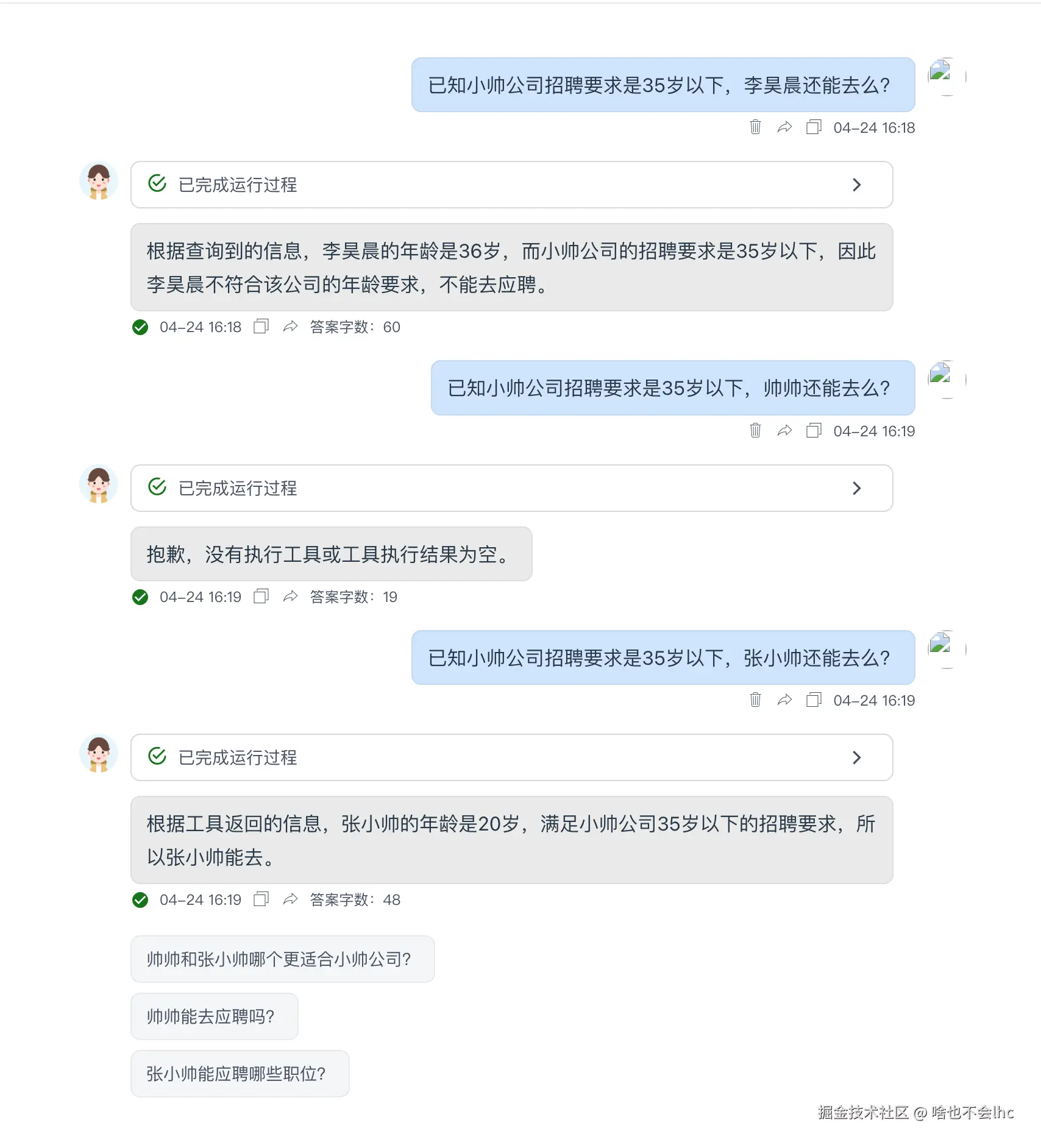Share the answer about 李昊晨's age
This screenshot has height=1148, width=1041.
tap(290, 327)
